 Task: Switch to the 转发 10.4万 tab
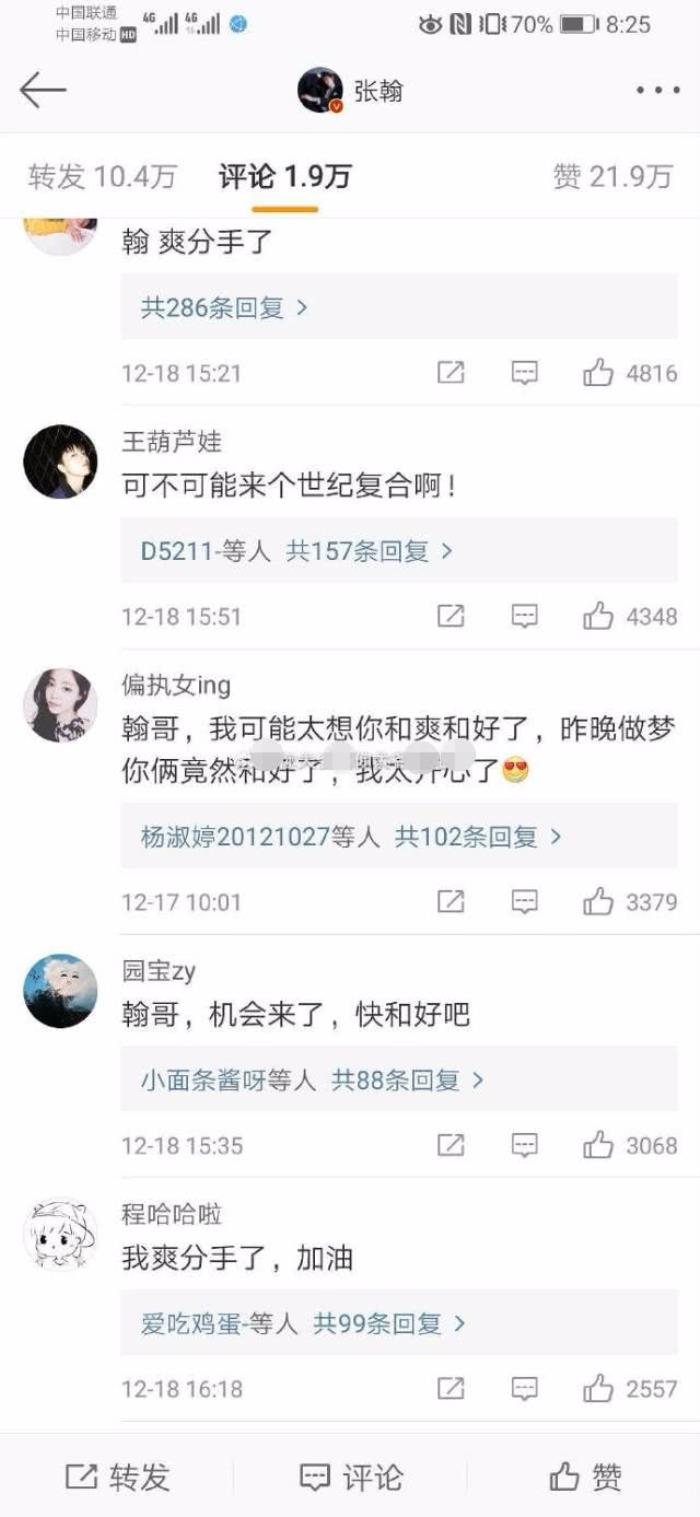click(102, 177)
